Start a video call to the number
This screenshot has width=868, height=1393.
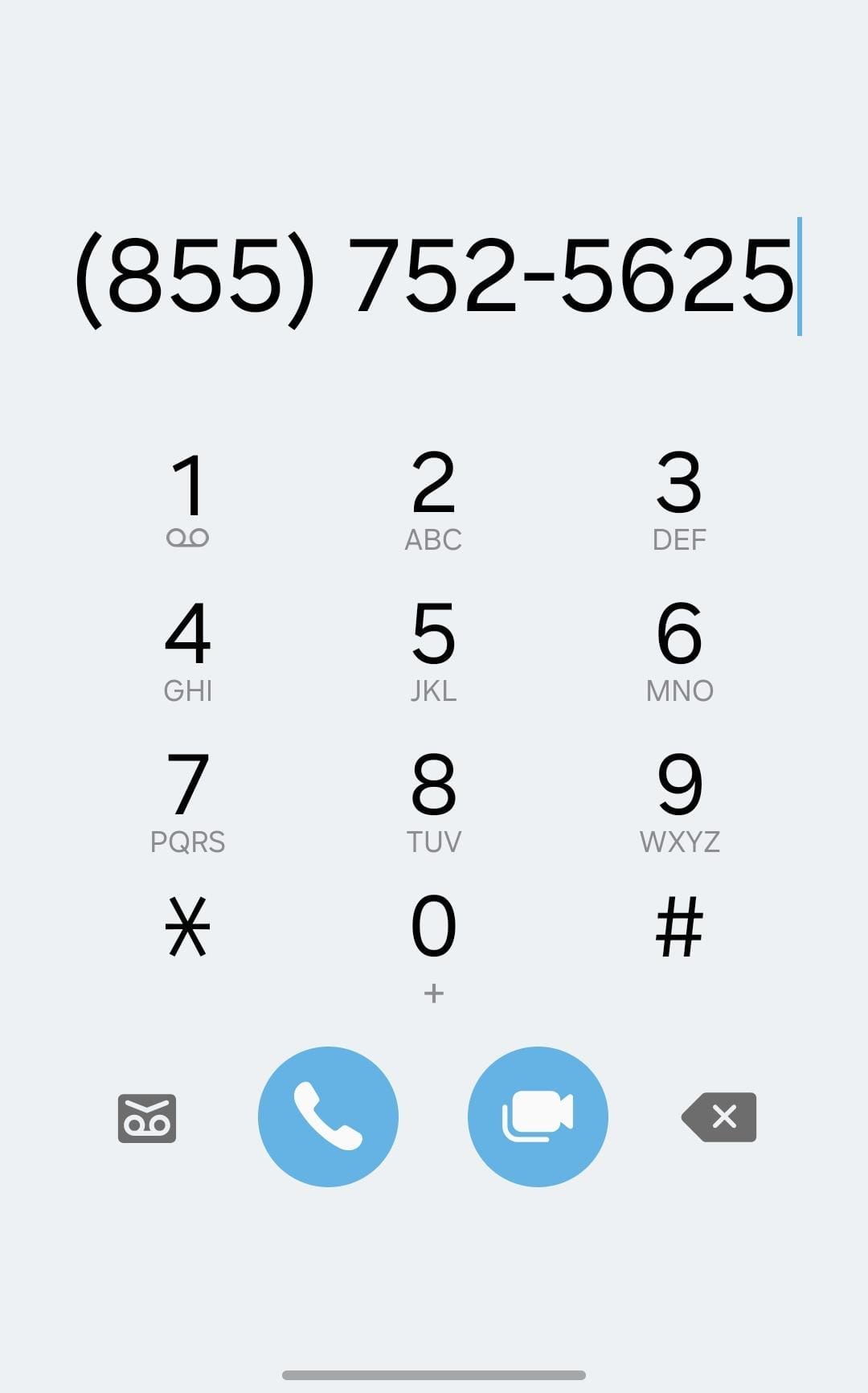(x=538, y=1116)
